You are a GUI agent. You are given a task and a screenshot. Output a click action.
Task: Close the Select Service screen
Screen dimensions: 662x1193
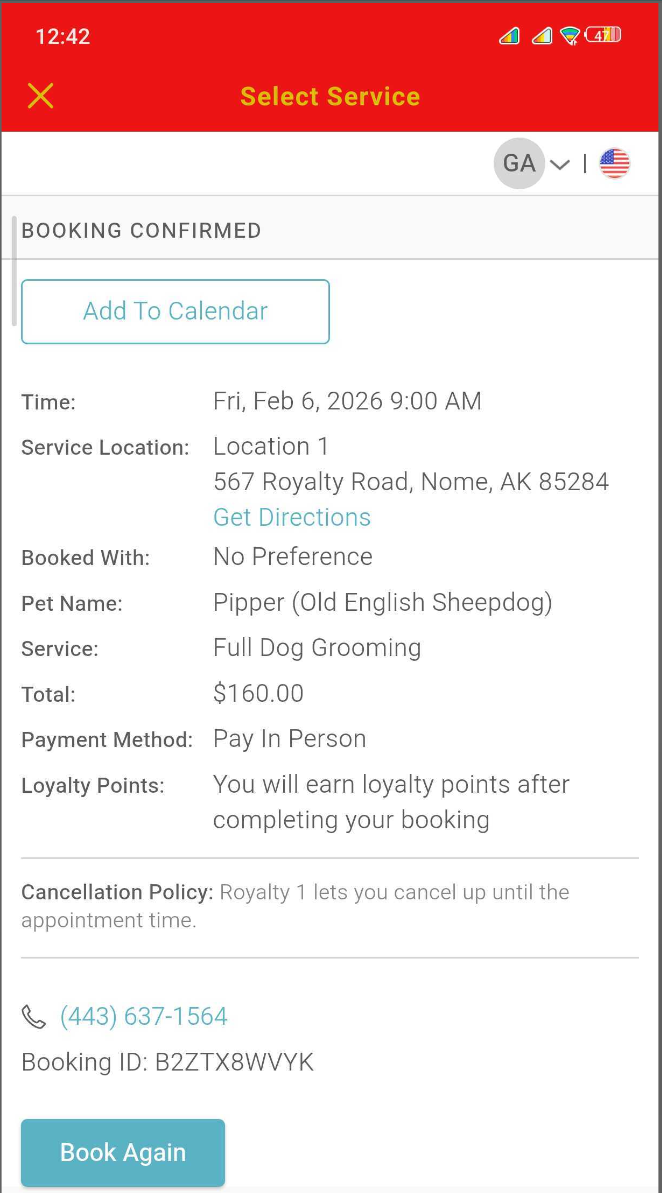[x=41, y=96]
